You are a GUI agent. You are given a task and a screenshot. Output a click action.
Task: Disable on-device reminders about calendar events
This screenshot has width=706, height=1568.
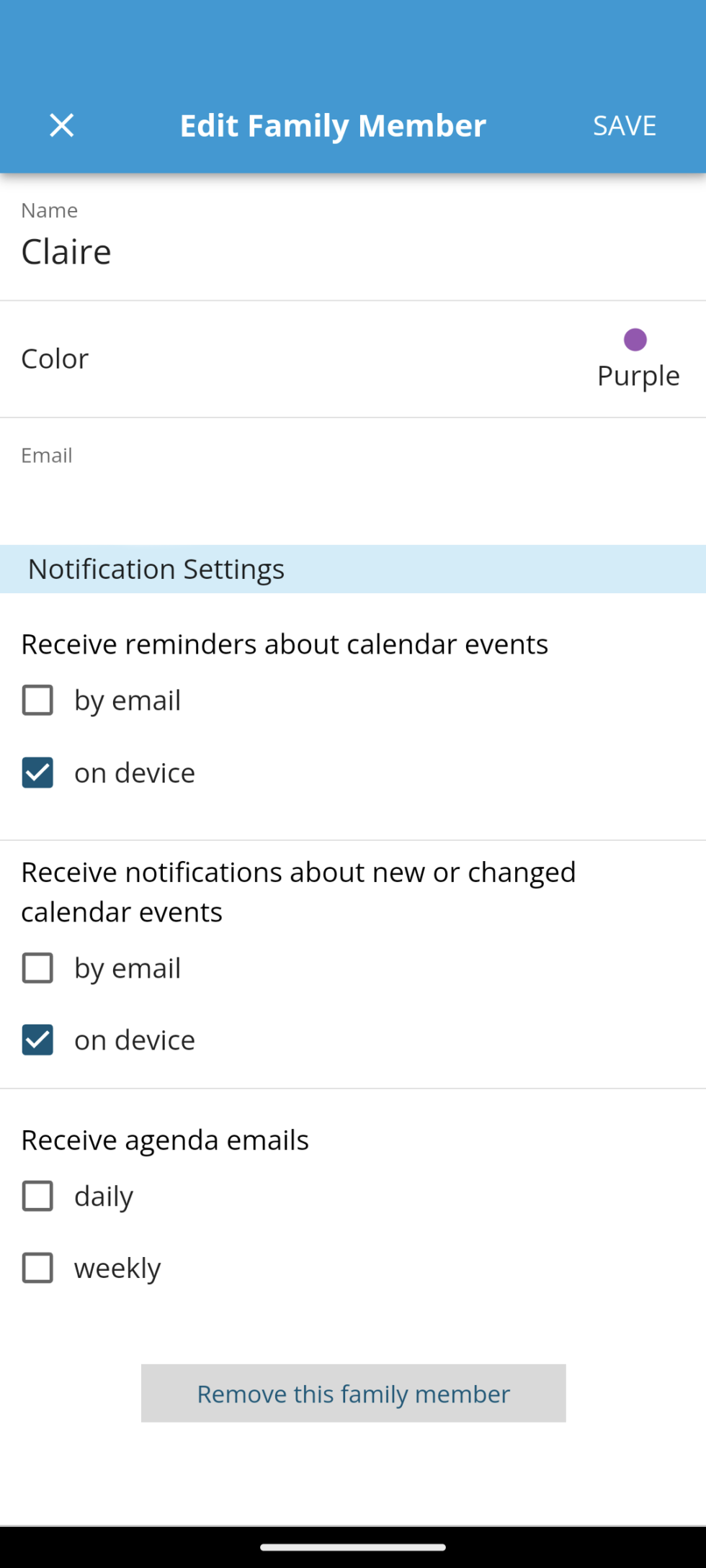click(x=37, y=772)
